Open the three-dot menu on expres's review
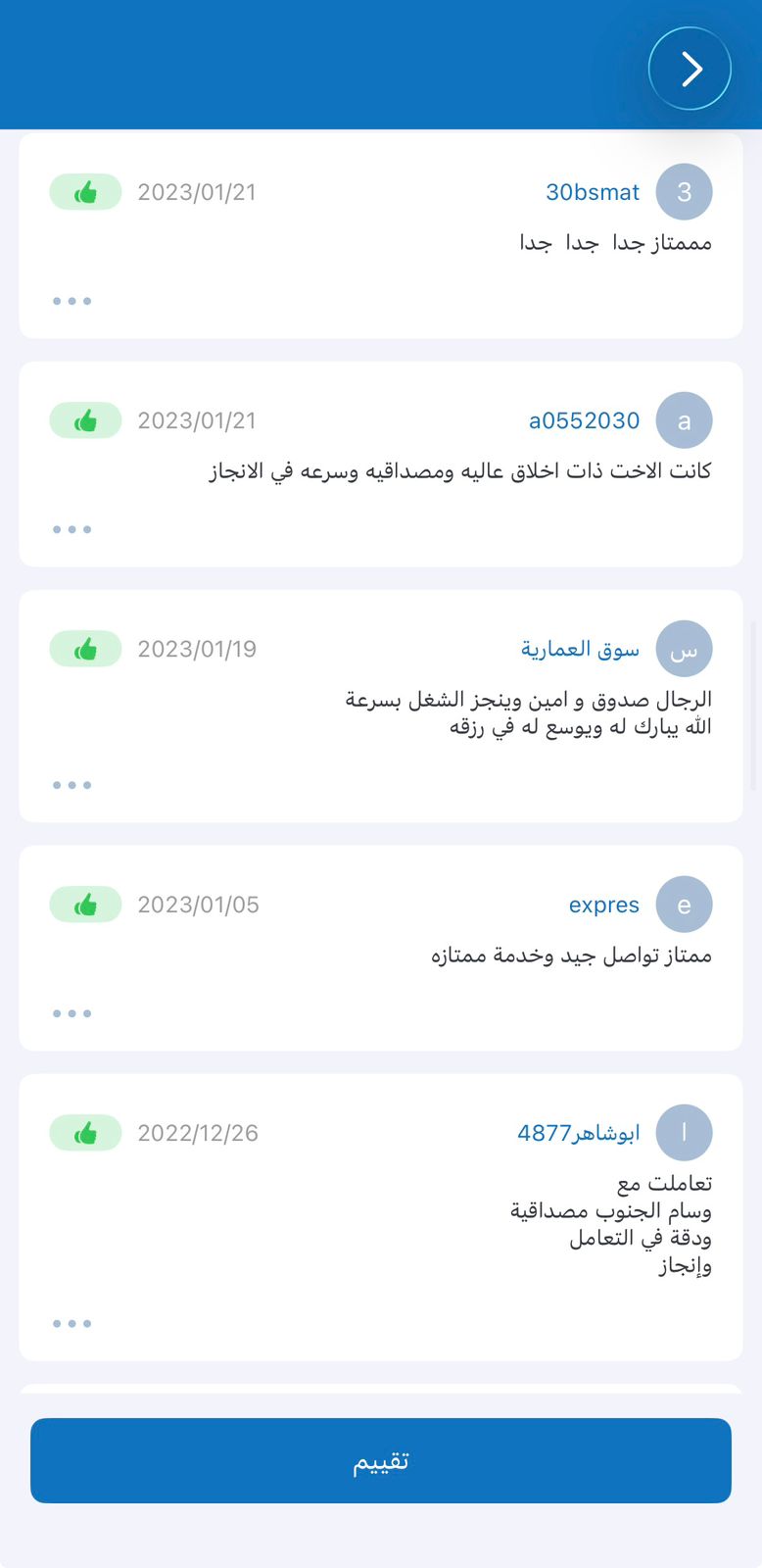 point(71,1013)
